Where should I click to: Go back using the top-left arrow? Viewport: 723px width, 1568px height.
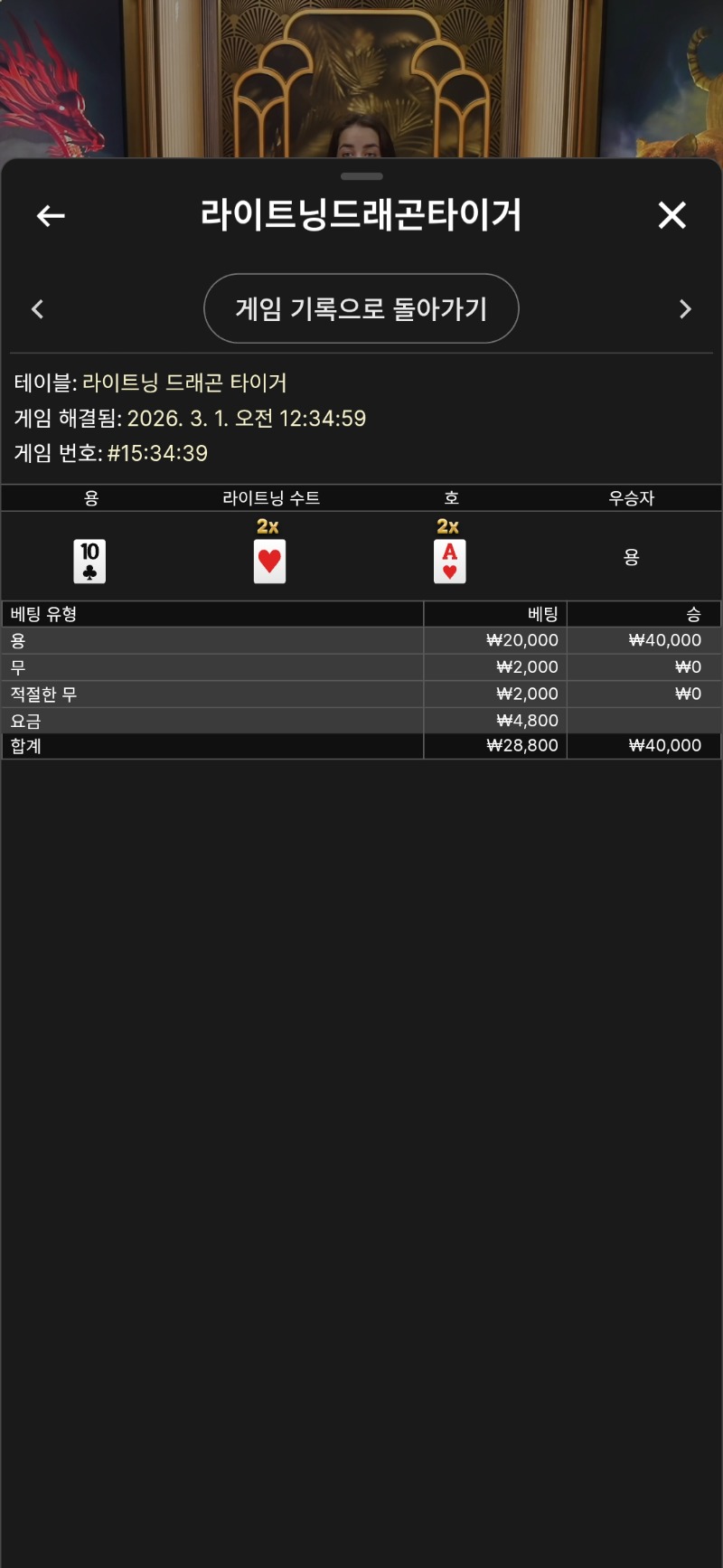click(51, 215)
